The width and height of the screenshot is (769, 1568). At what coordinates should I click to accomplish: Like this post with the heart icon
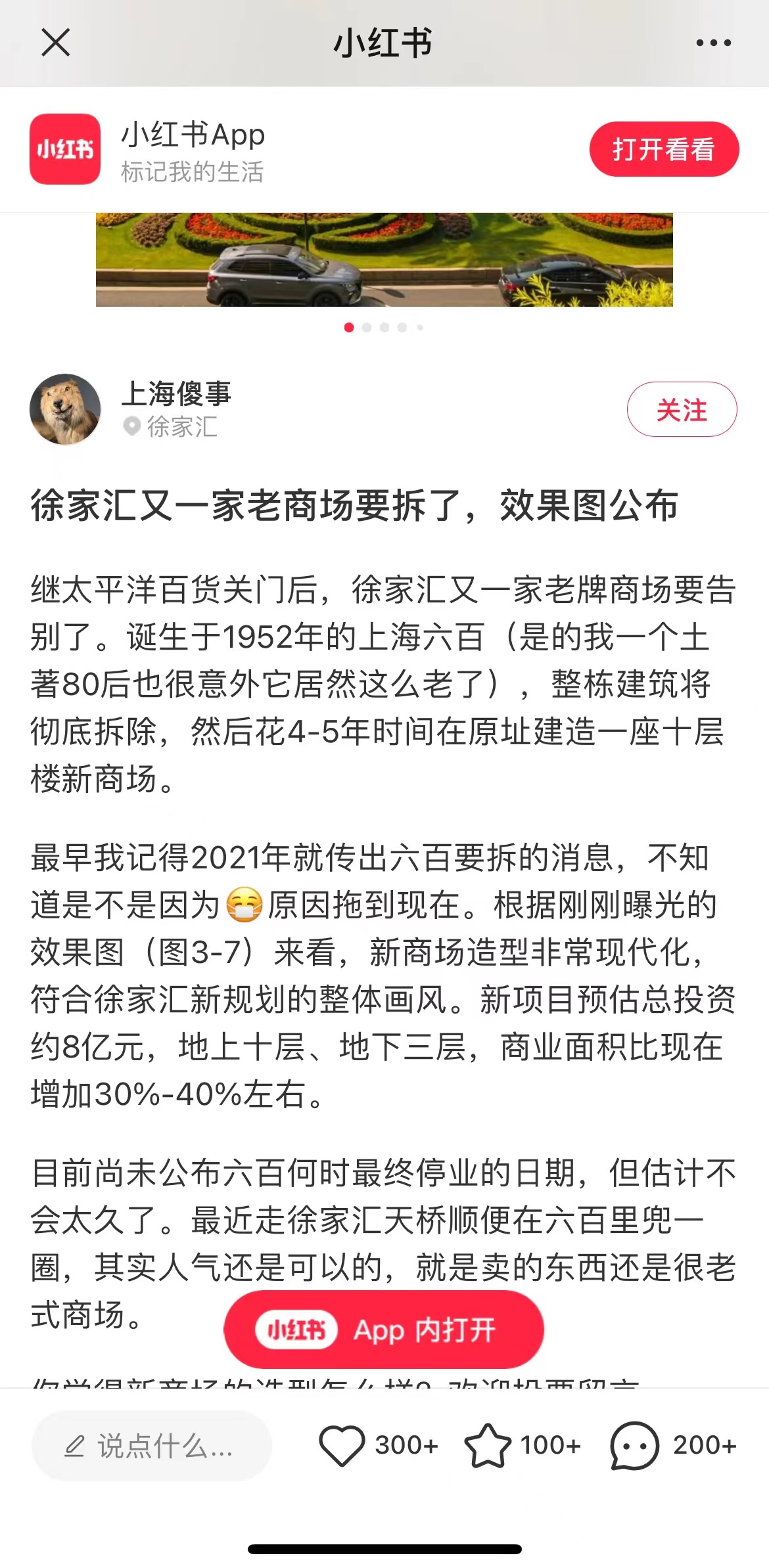click(342, 1446)
